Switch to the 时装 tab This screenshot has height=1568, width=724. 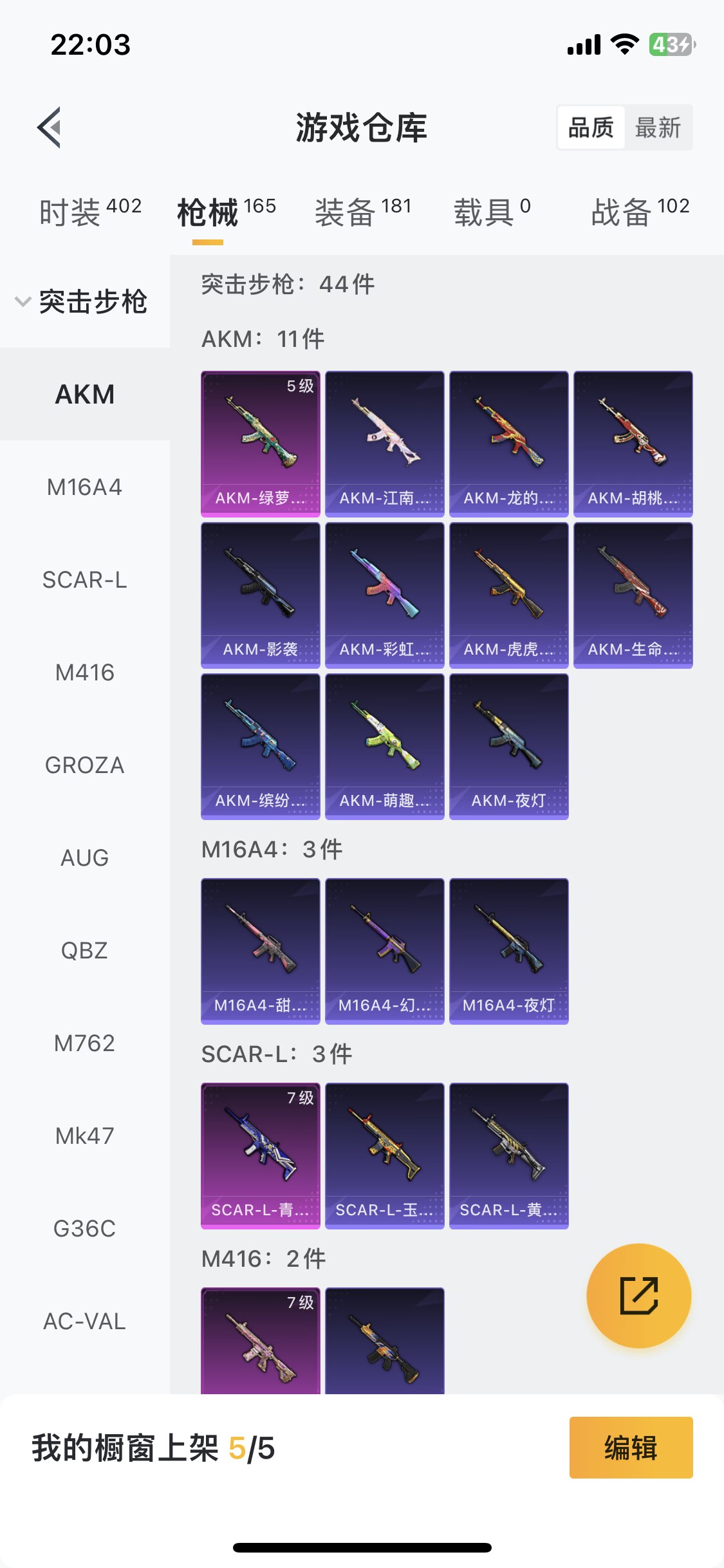coord(89,212)
